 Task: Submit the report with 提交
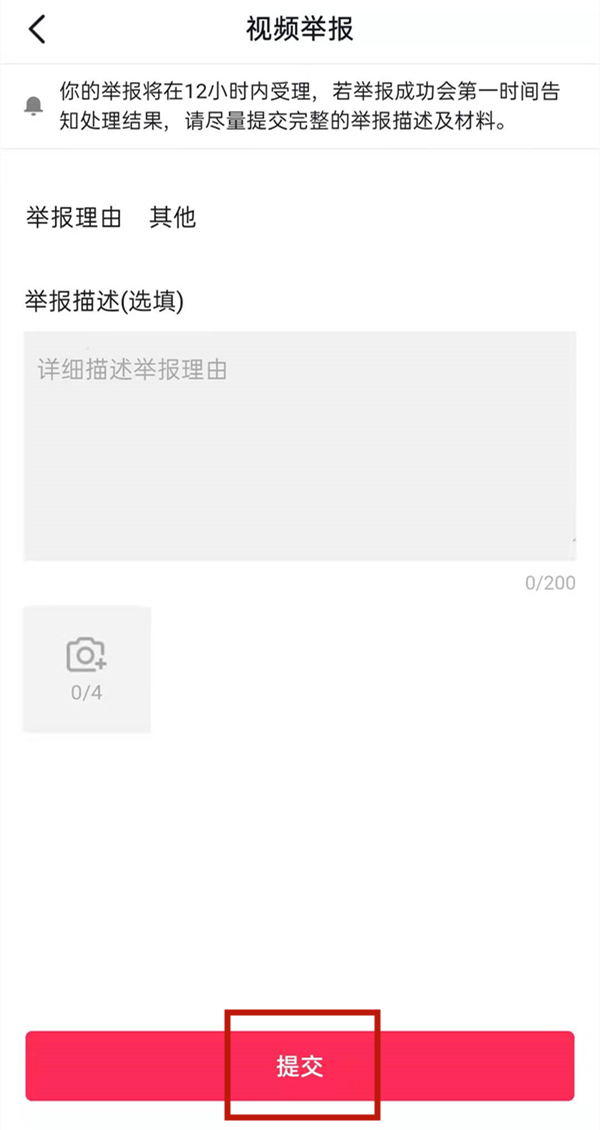click(x=300, y=1066)
